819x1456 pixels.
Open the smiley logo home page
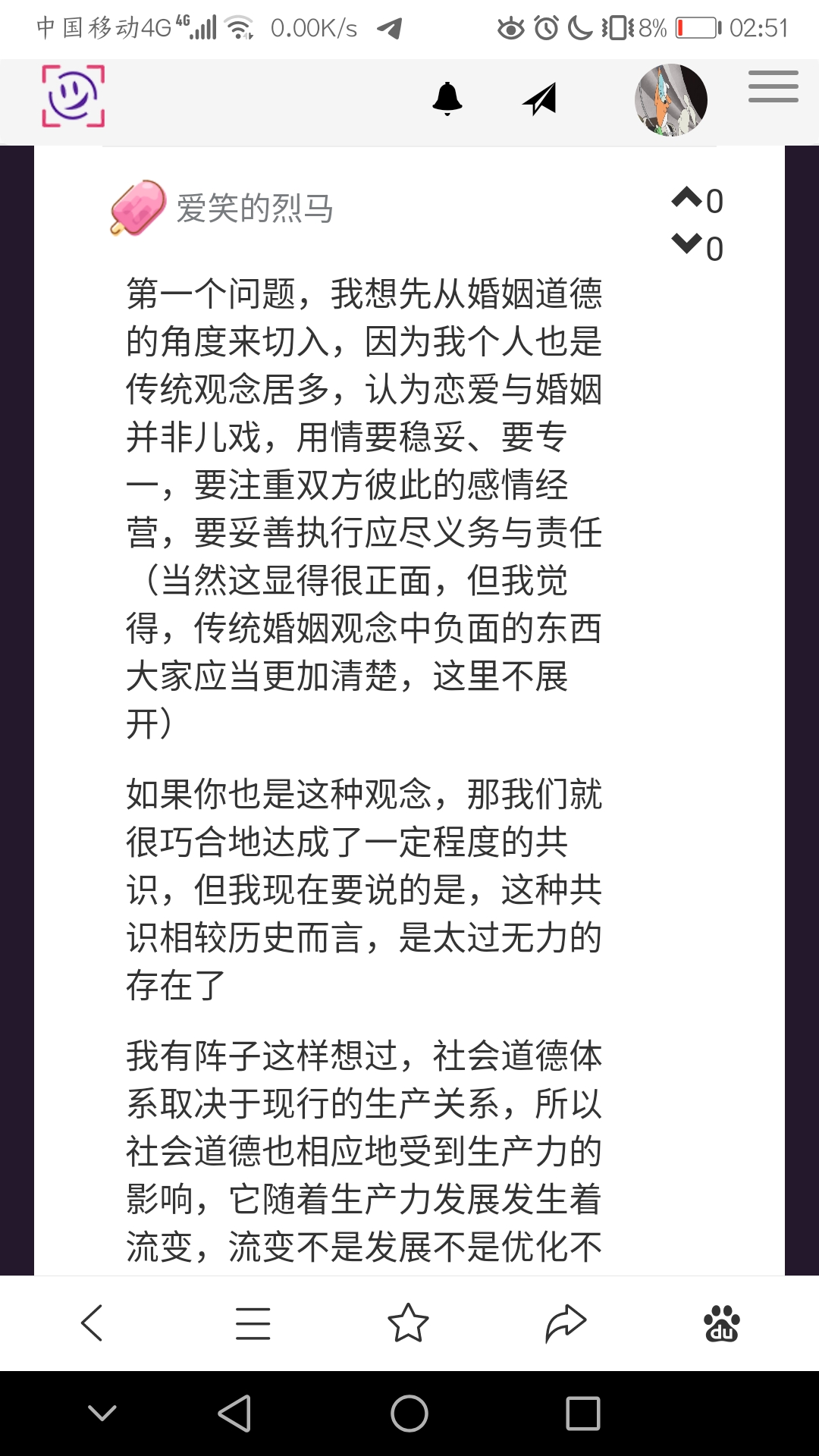point(73,96)
